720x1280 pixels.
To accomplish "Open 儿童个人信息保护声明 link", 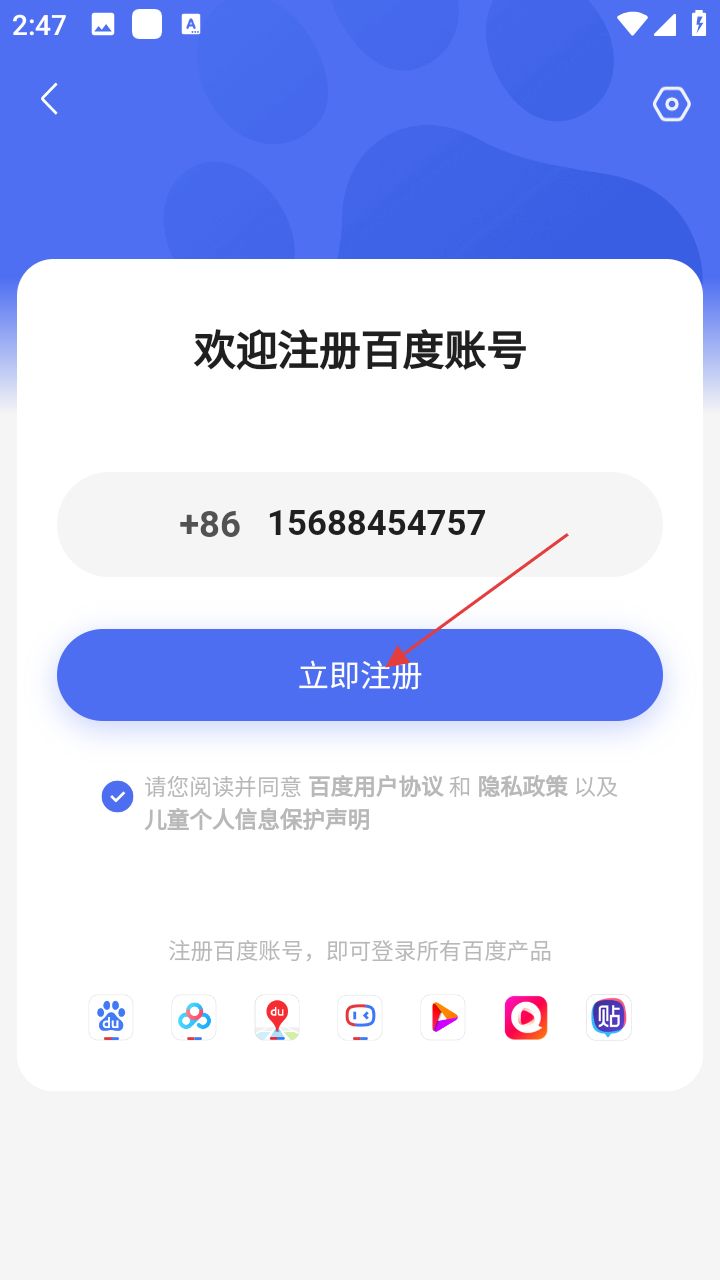I will 257,820.
